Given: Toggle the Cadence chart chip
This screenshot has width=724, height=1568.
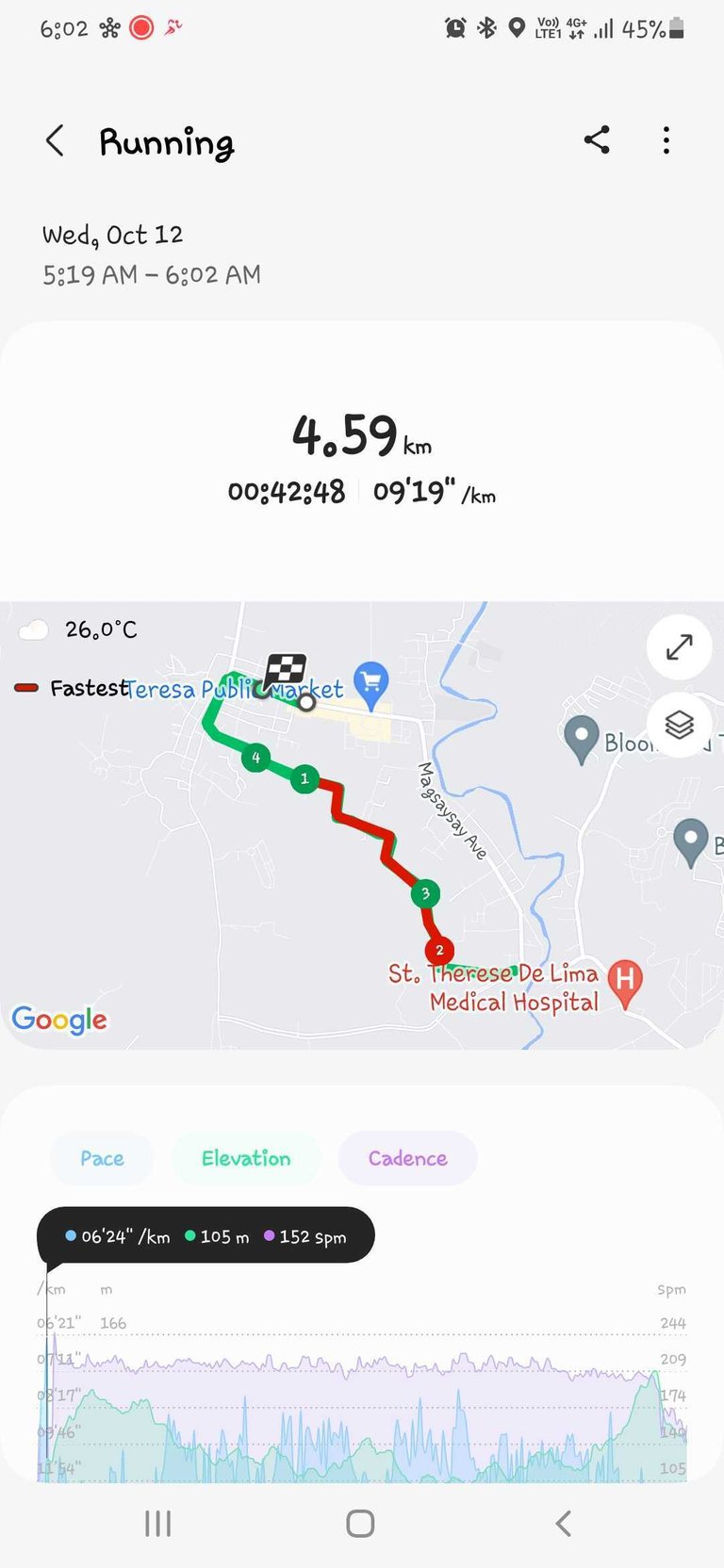Looking at the screenshot, I should (x=407, y=1158).
